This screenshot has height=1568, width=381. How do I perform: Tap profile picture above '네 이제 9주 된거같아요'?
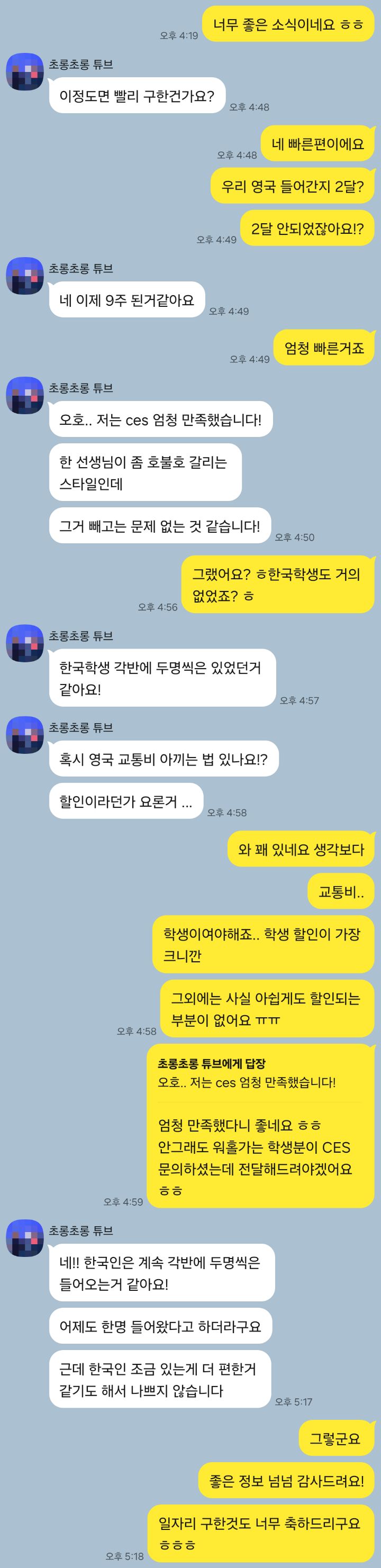[x=25, y=276]
